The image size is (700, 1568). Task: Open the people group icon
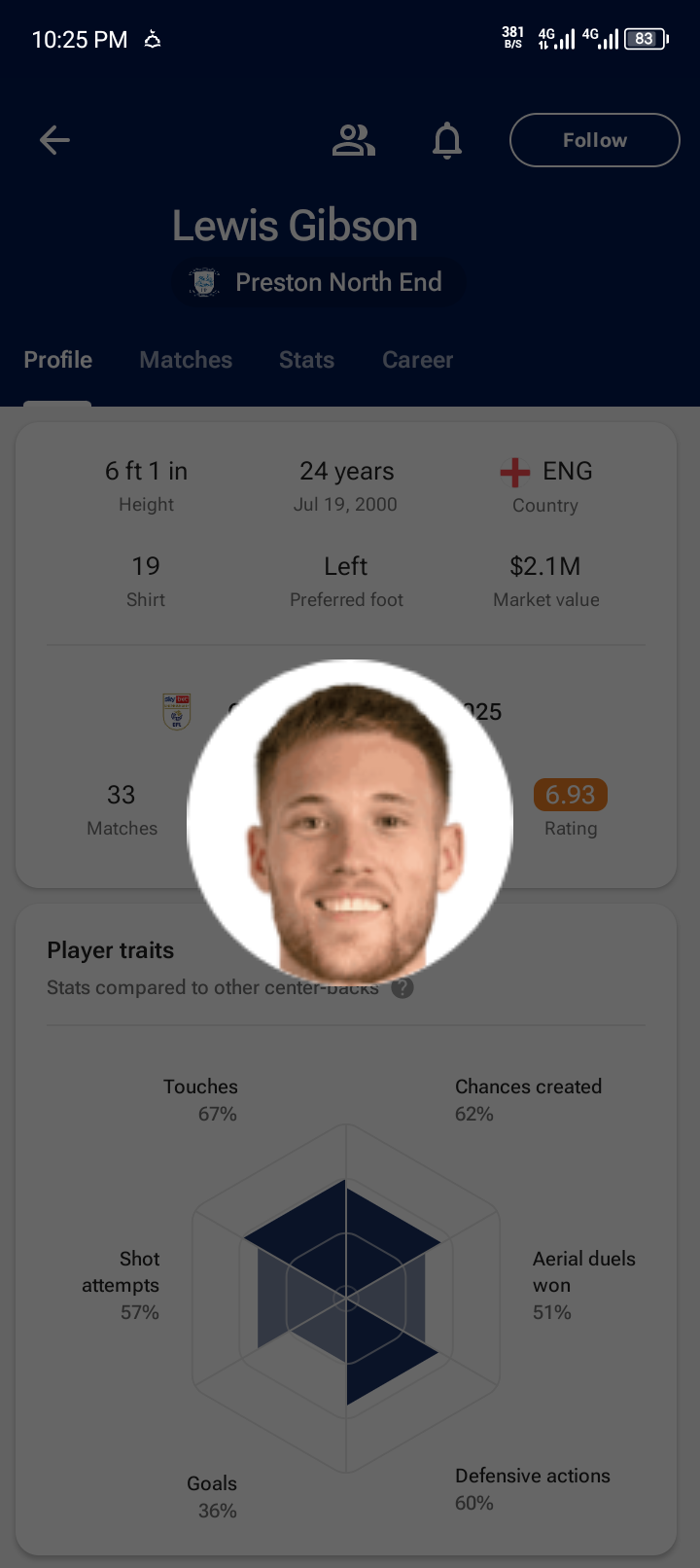tap(353, 140)
